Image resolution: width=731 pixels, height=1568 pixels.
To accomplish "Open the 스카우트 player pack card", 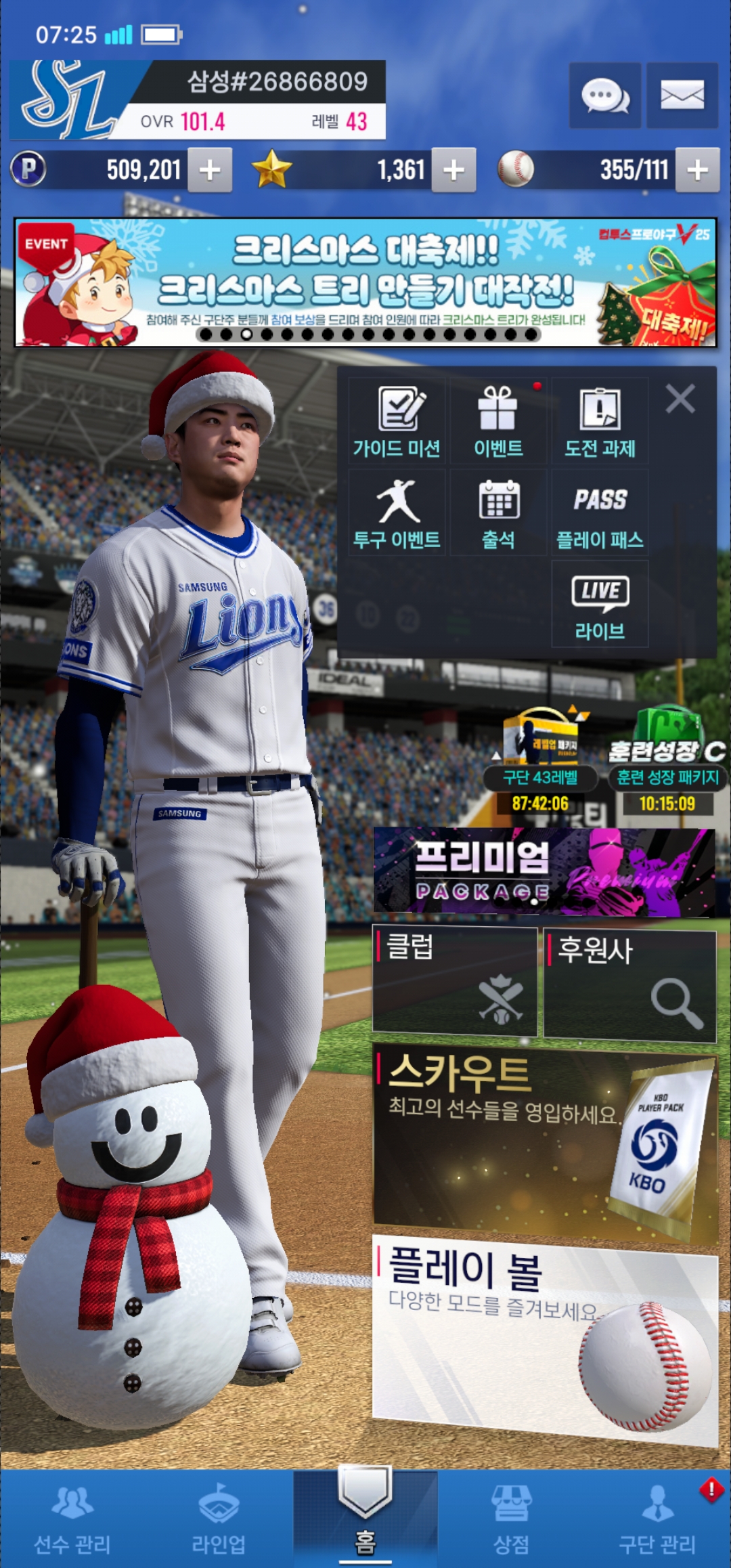I will pos(544,1144).
